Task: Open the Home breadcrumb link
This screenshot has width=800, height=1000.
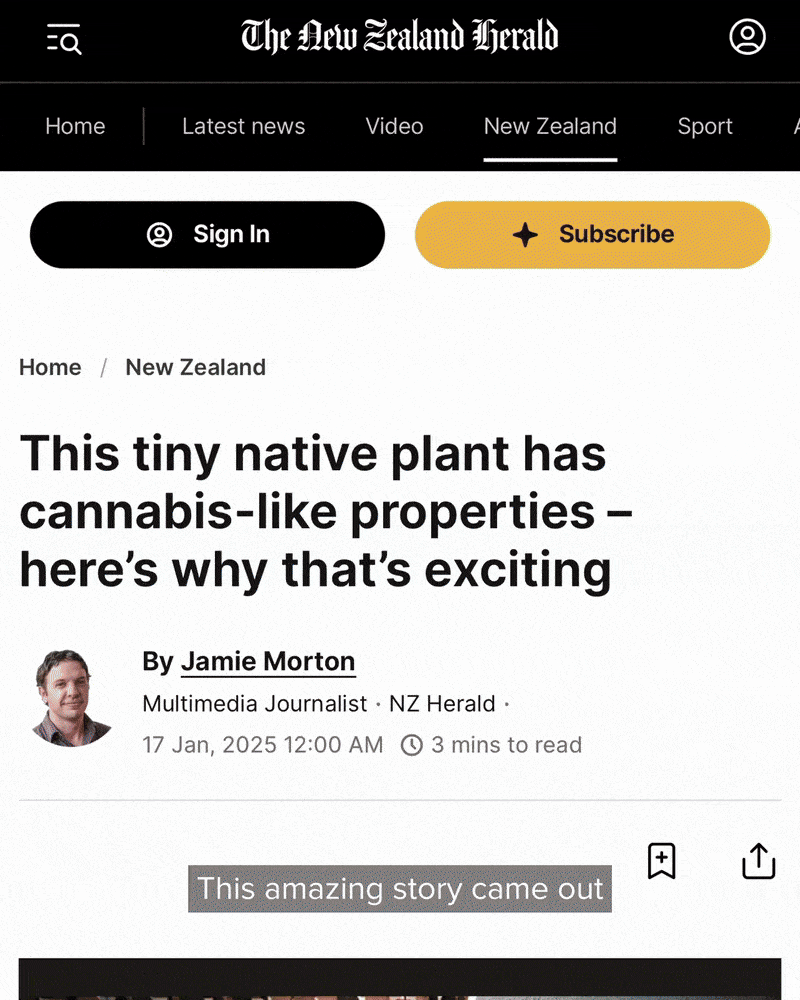Action: [x=50, y=367]
